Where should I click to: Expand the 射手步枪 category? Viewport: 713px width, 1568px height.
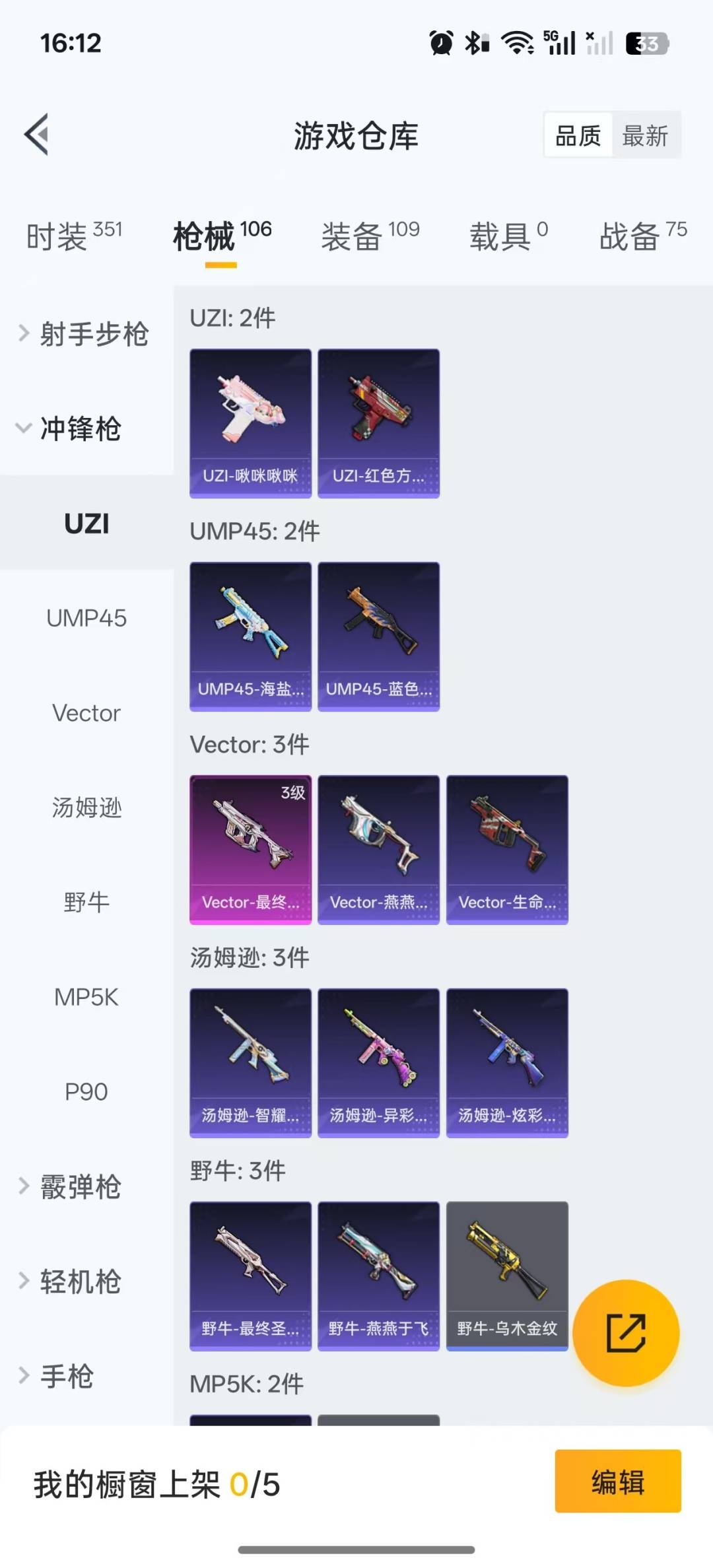[86, 333]
